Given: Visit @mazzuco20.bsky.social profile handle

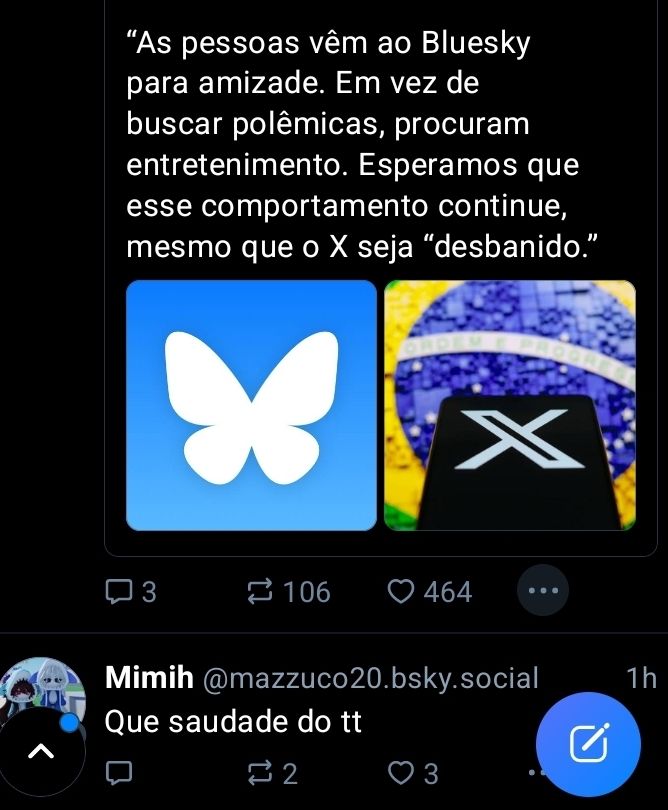Looking at the screenshot, I should [370, 678].
